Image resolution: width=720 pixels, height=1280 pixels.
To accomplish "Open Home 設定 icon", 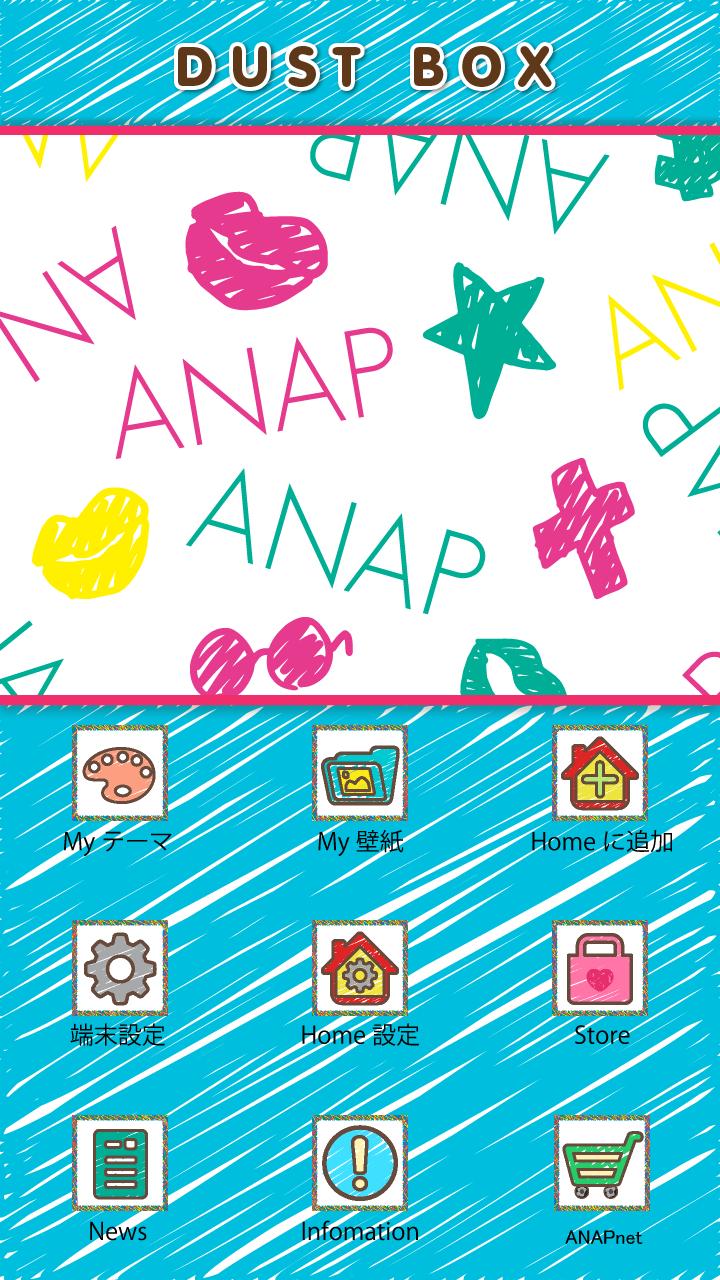I will click(359, 967).
